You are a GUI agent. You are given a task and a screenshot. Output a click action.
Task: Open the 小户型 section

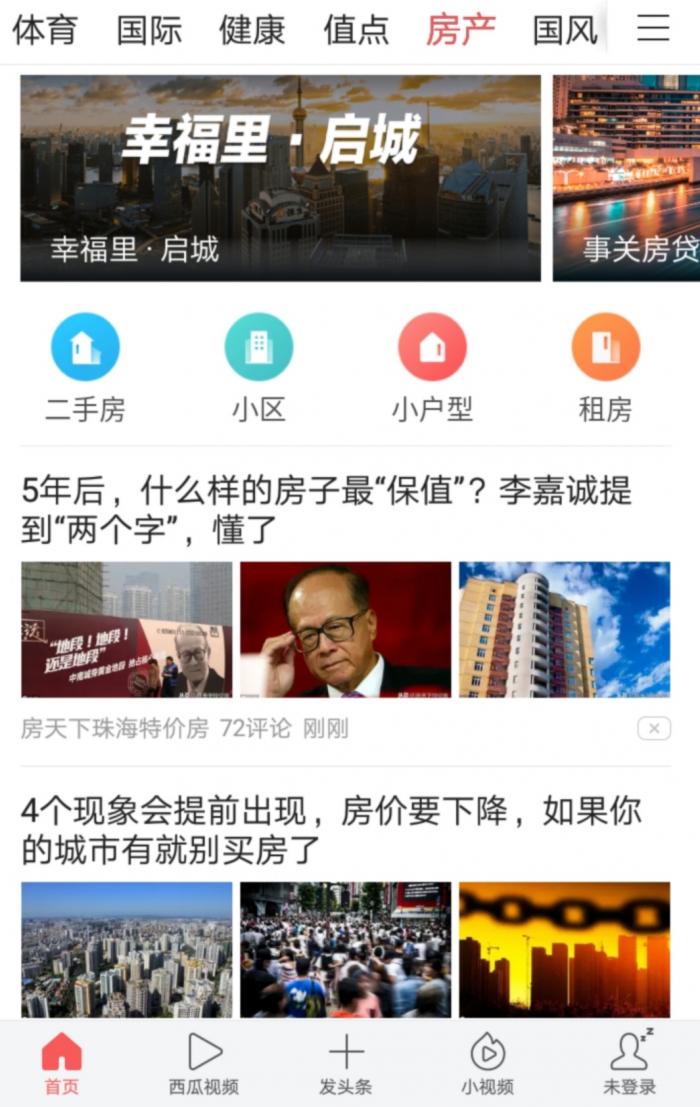tap(432, 367)
